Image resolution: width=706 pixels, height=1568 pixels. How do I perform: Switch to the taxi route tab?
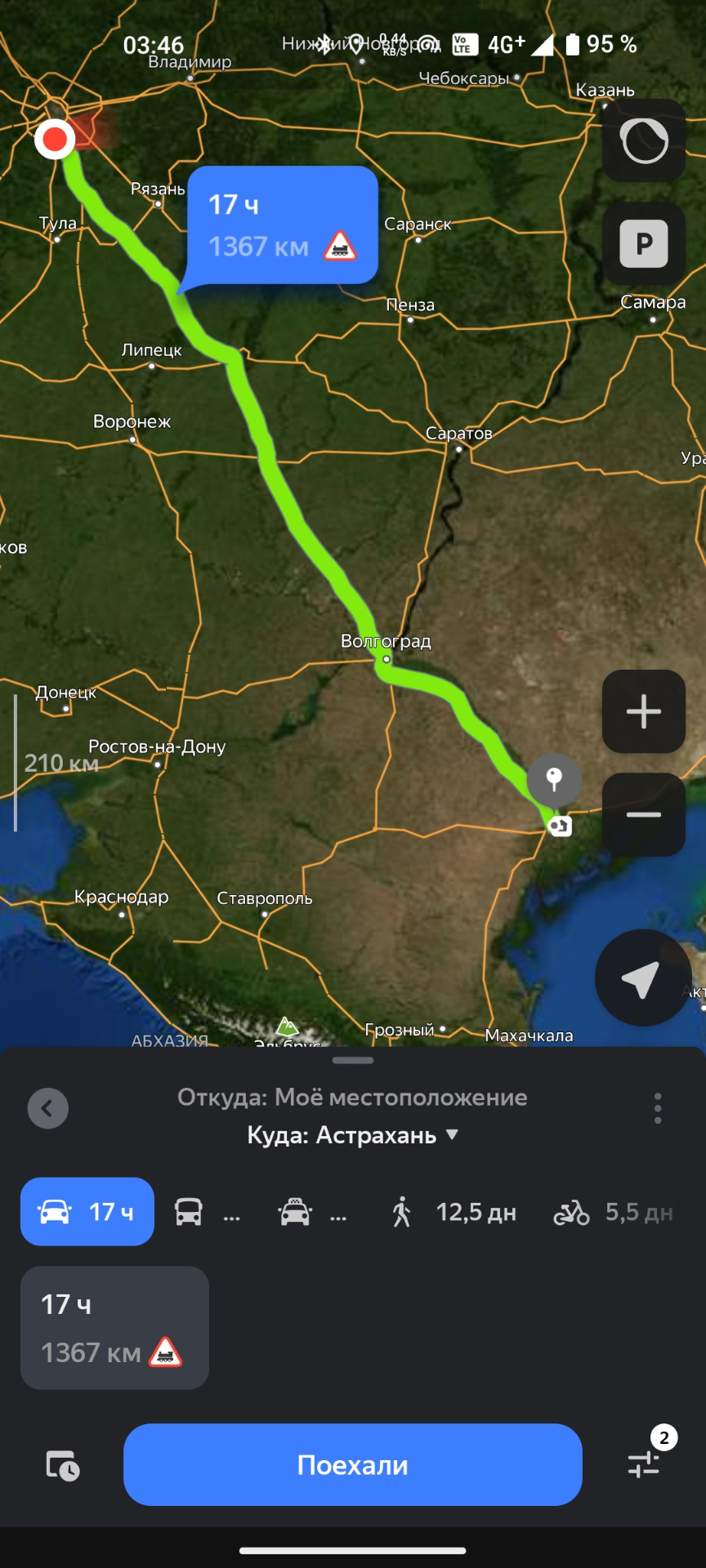point(311,1212)
